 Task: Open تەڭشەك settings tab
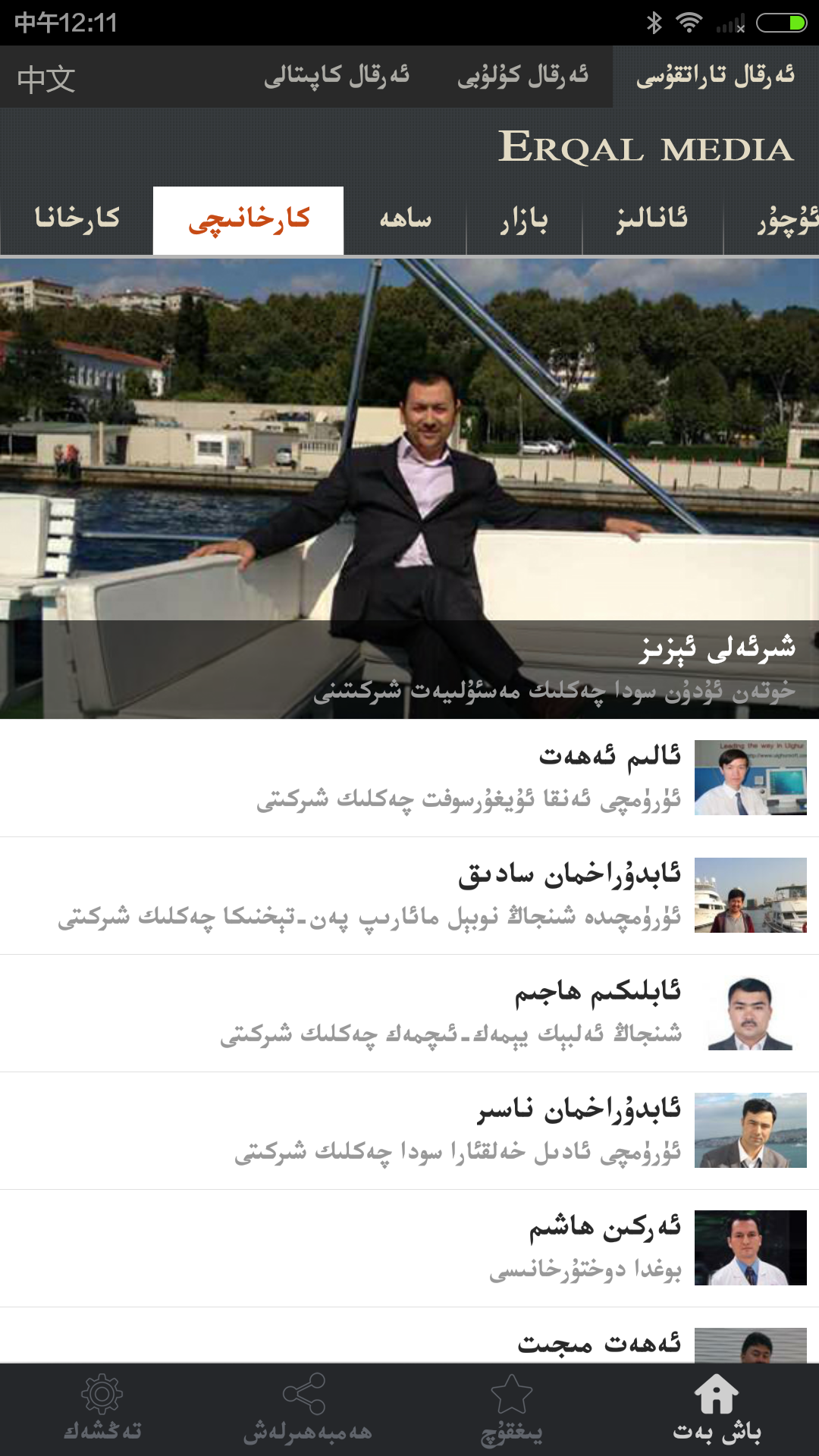coord(102,1410)
